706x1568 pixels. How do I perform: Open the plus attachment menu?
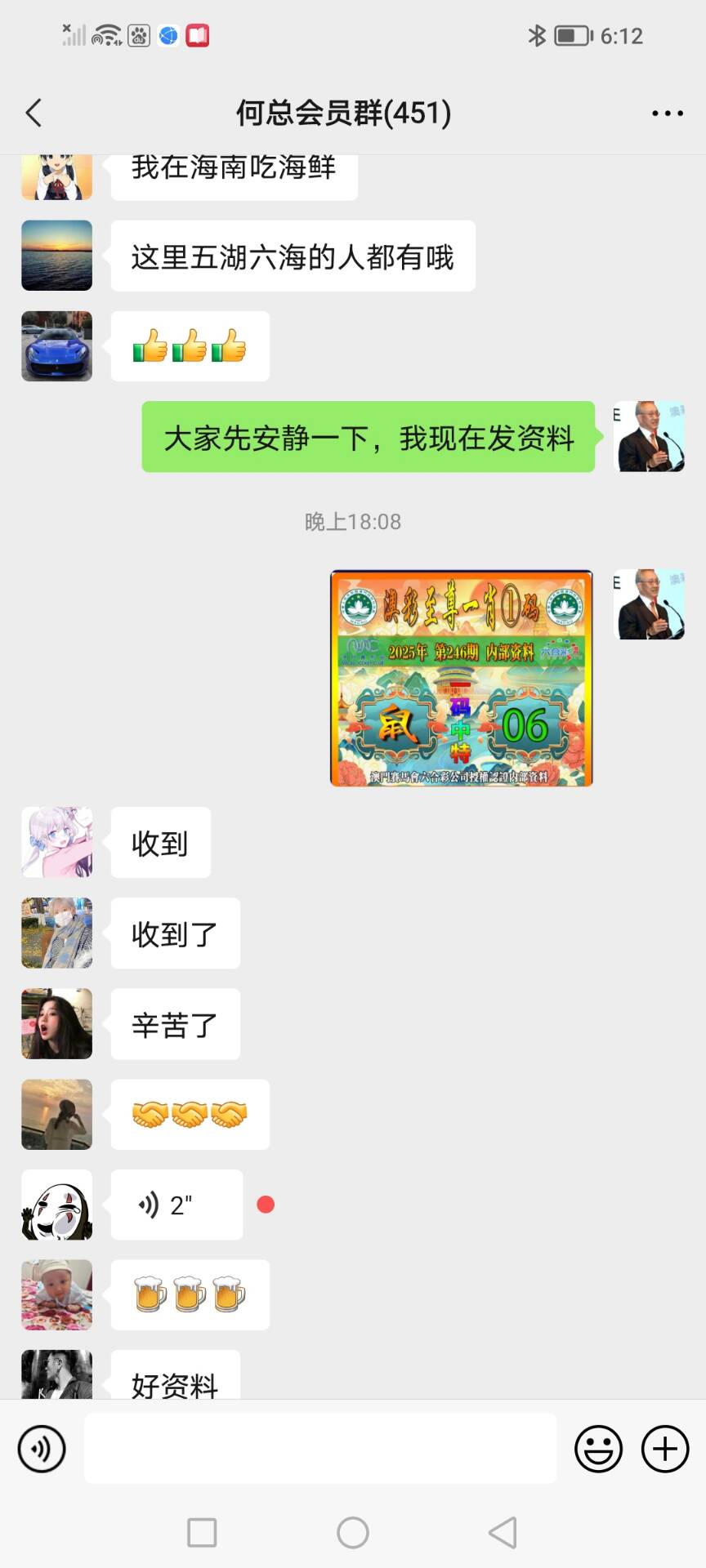[x=664, y=1449]
